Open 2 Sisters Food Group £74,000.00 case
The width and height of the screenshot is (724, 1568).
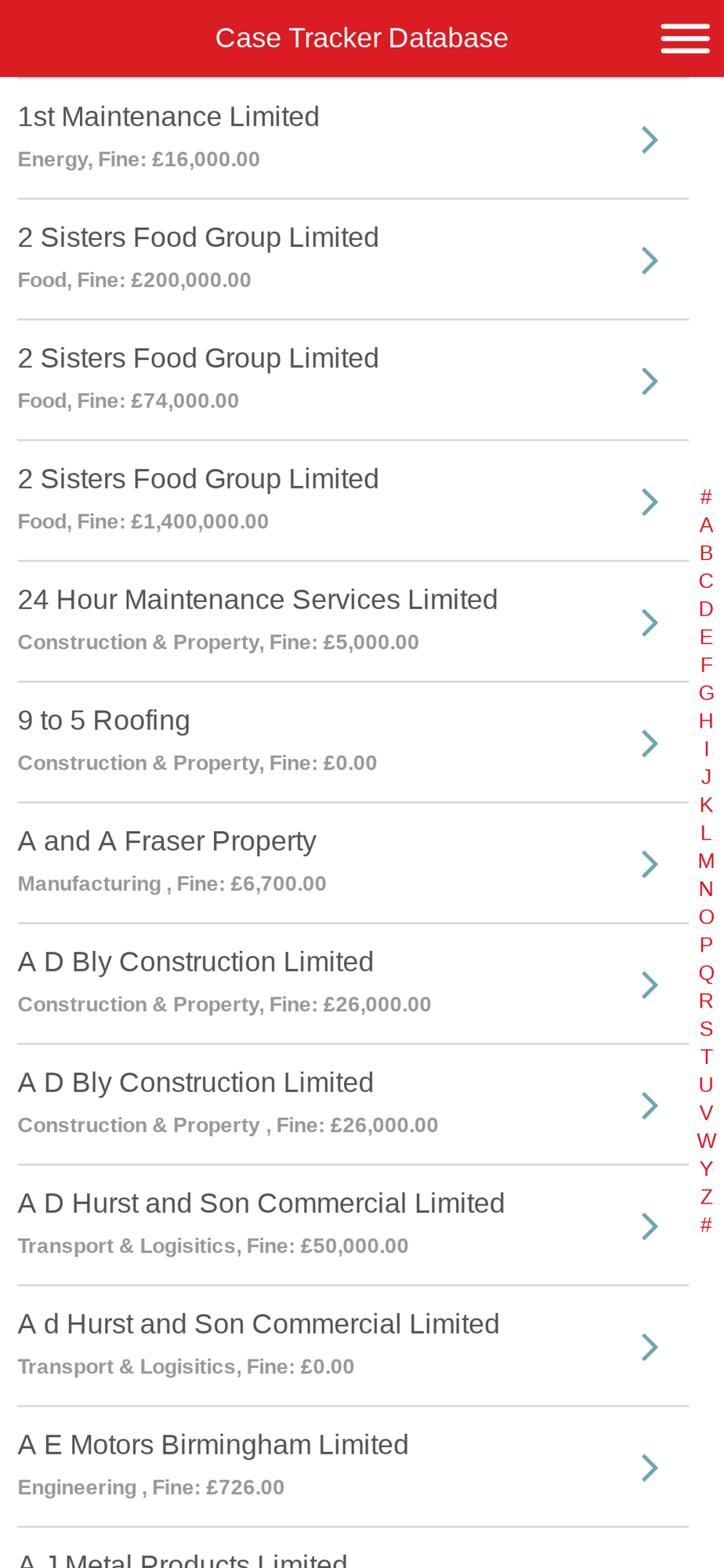(x=353, y=380)
